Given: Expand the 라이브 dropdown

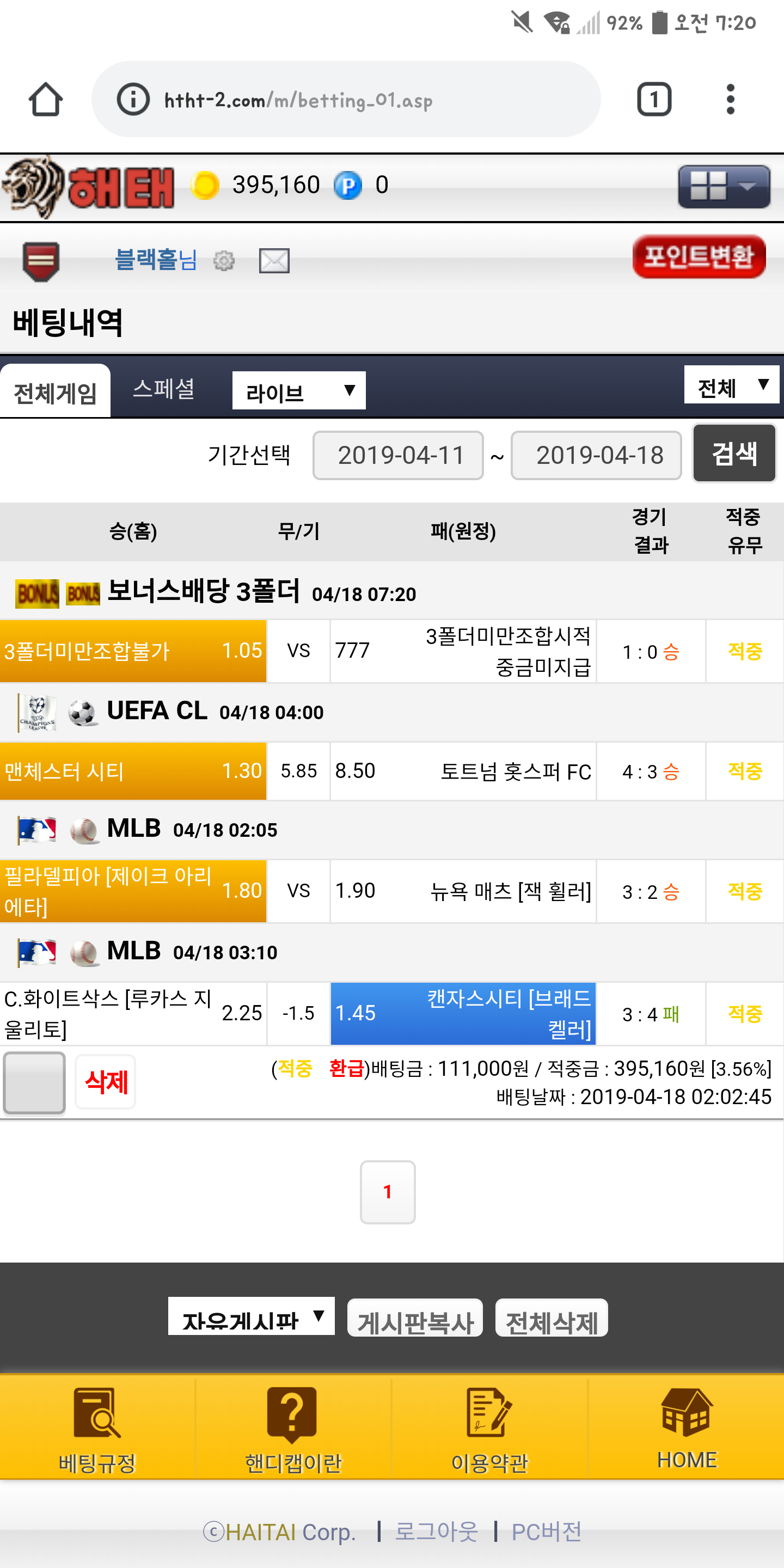Looking at the screenshot, I should click(299, 391).
